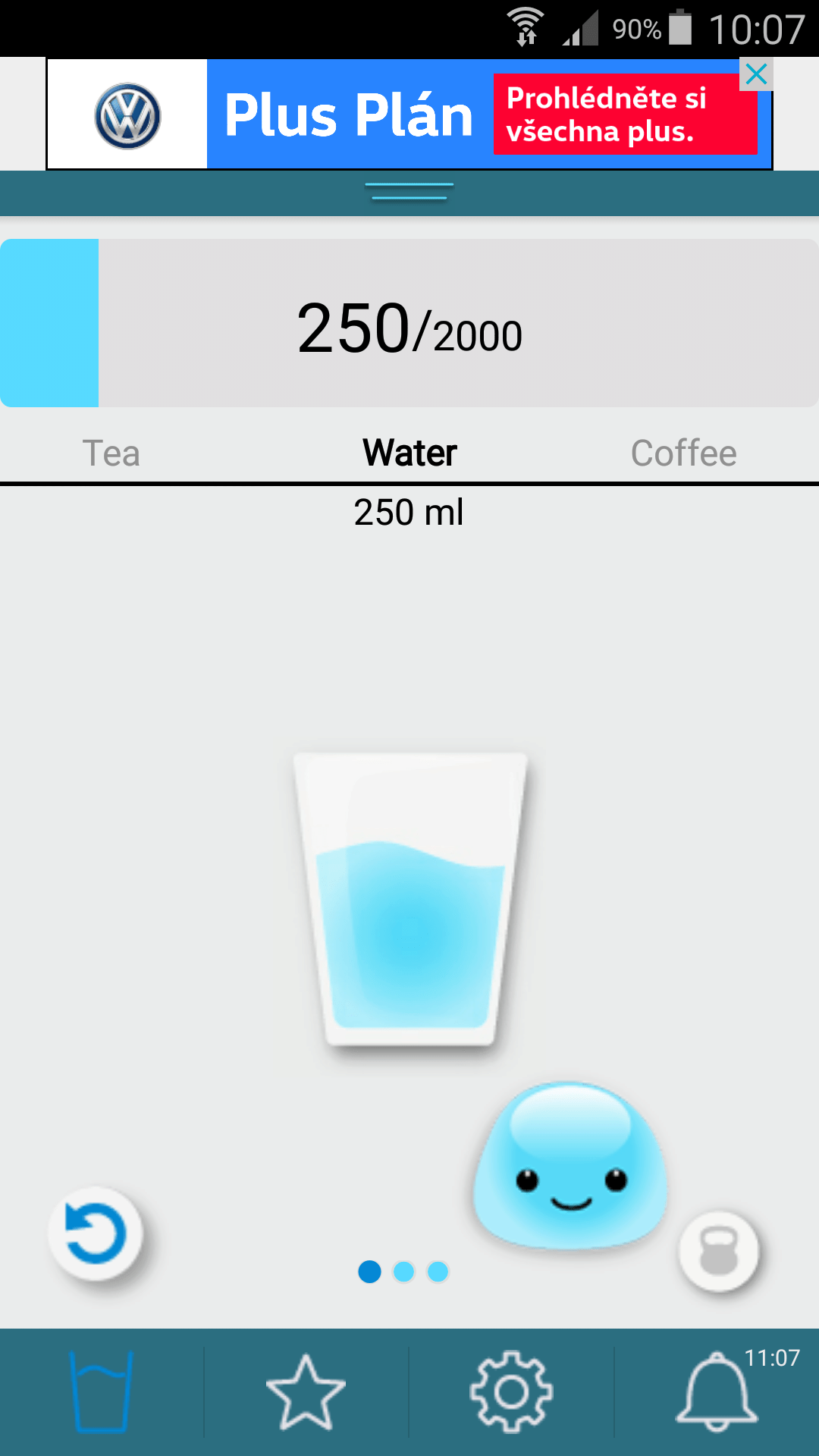The height and width of the screenshot is (1456, 819).
Task: Tap the 250/2000 progress bar
Action: (x=409, y=323)
